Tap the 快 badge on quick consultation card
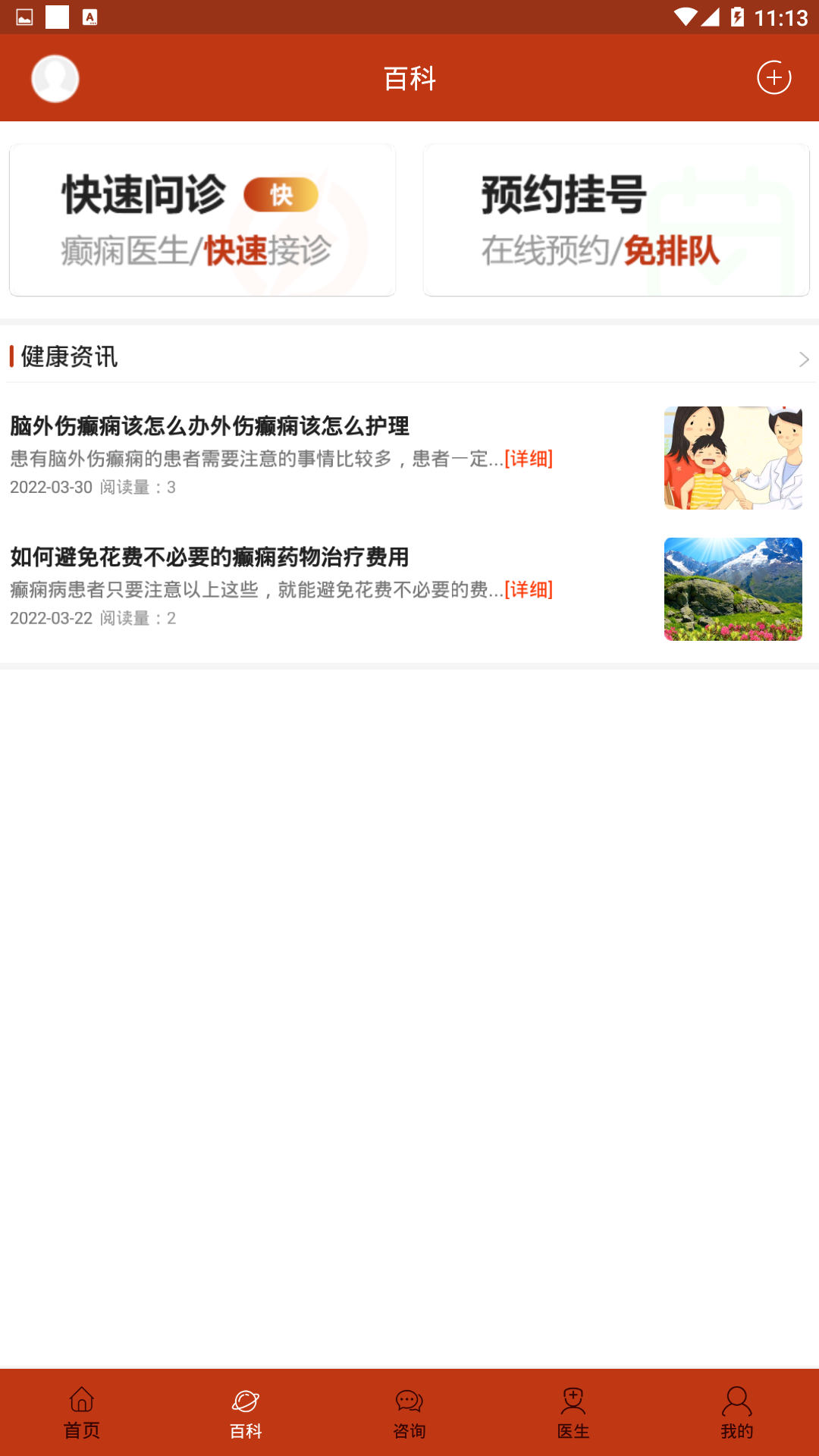Image resolution: width=819 pixels, height=1456 pixels. click(x=280, y=195)
